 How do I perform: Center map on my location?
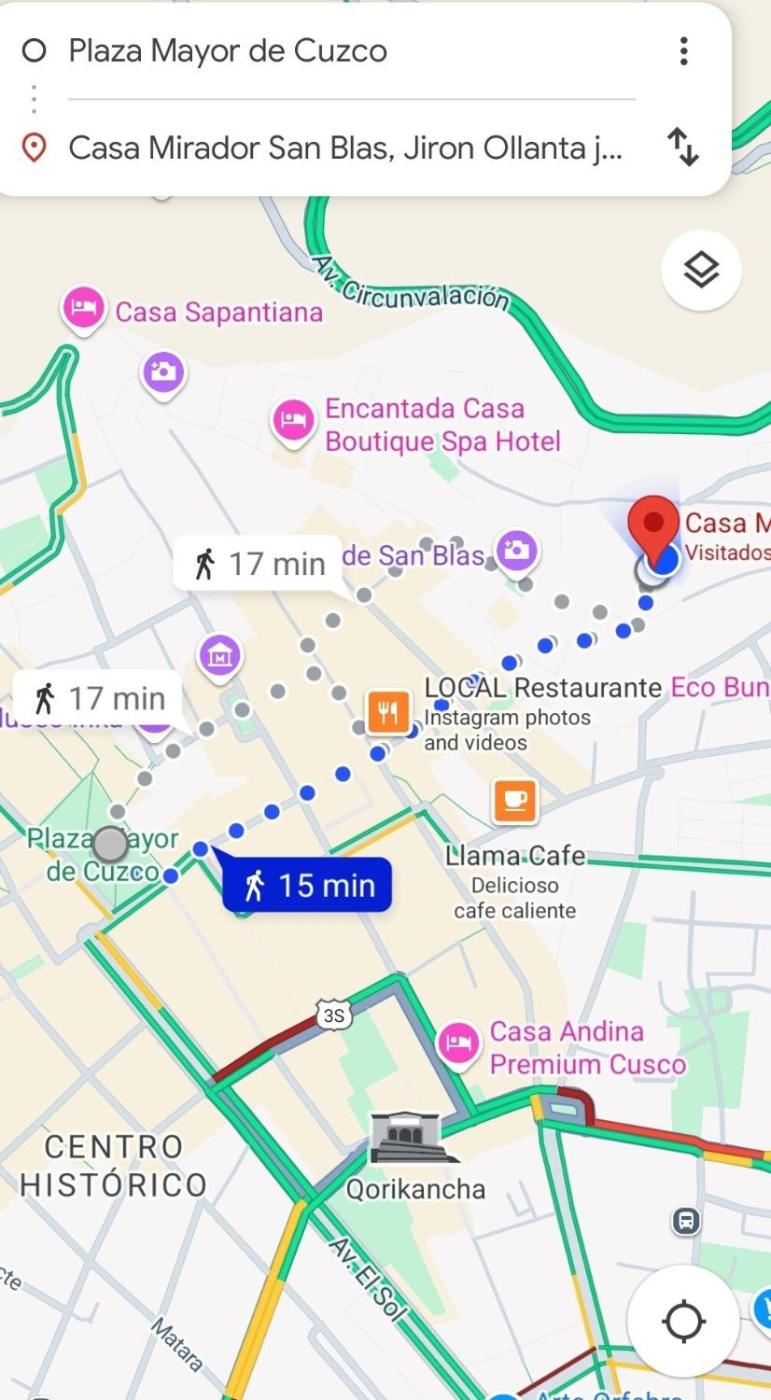[x=685, y=1321]
